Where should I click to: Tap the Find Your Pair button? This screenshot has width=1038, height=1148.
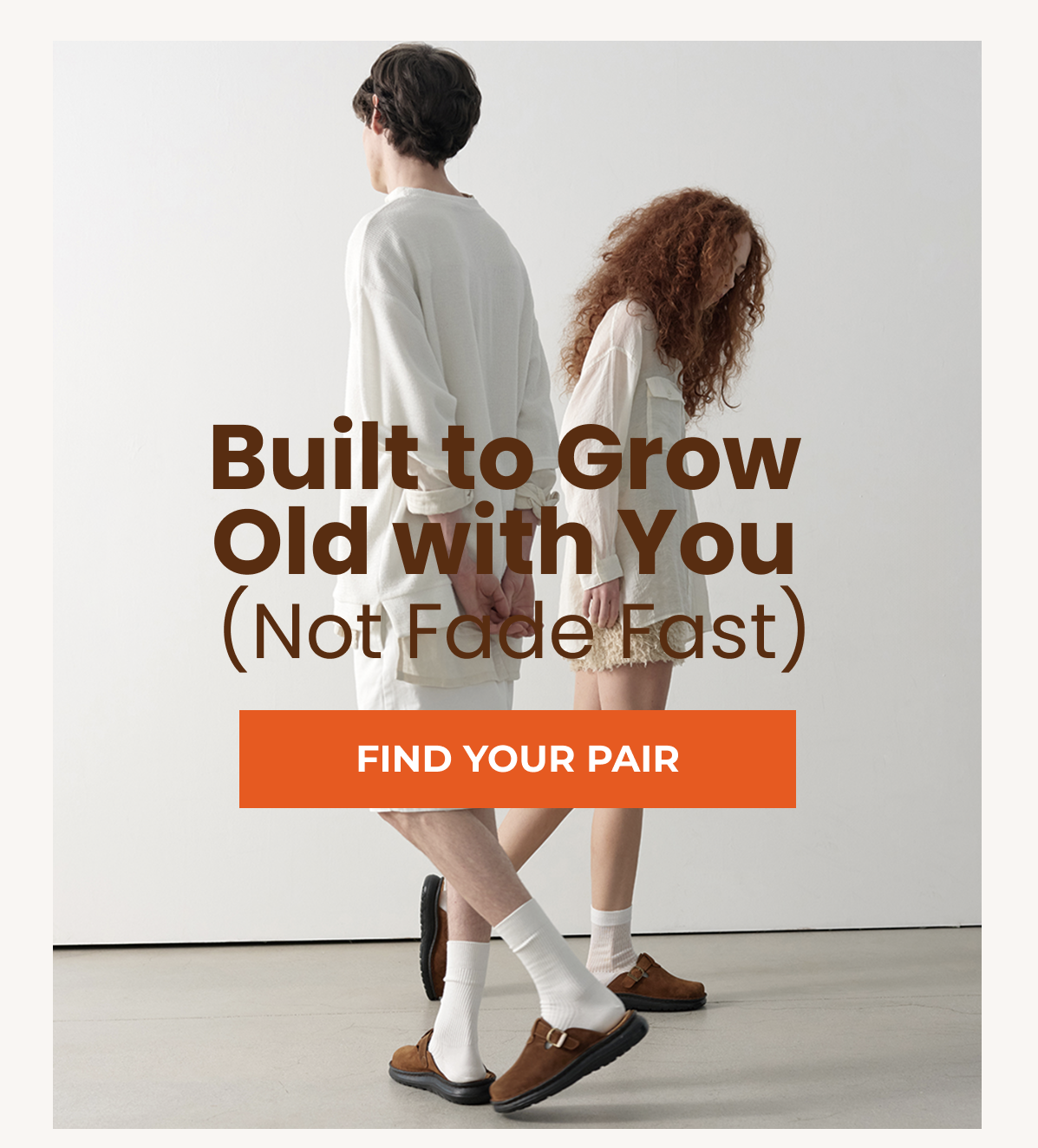(517, 759)
